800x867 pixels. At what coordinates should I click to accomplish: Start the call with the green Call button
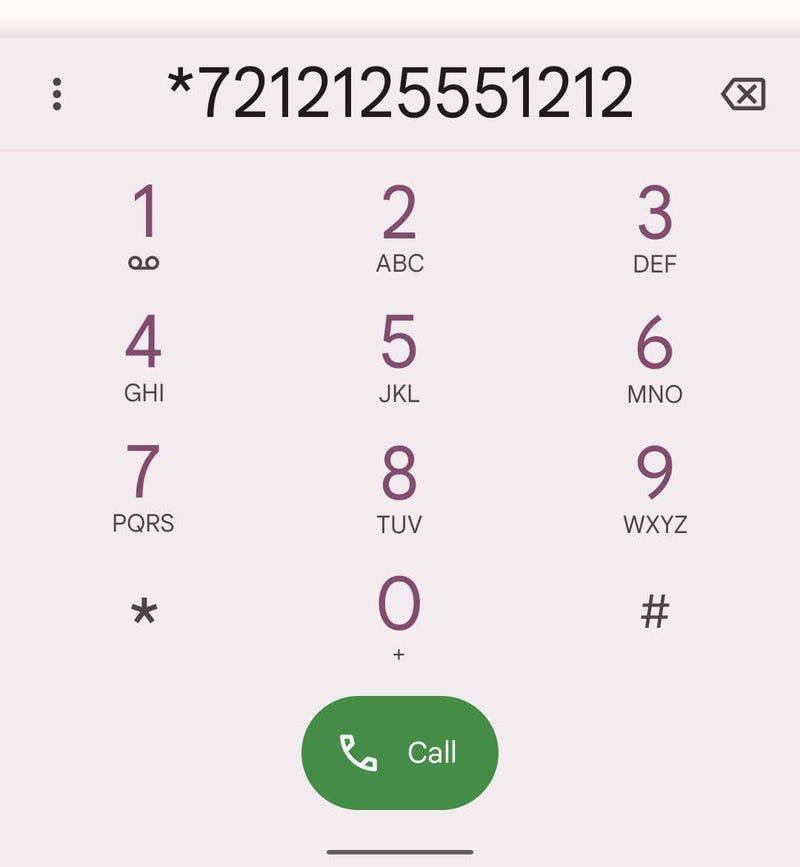point(399,752)
